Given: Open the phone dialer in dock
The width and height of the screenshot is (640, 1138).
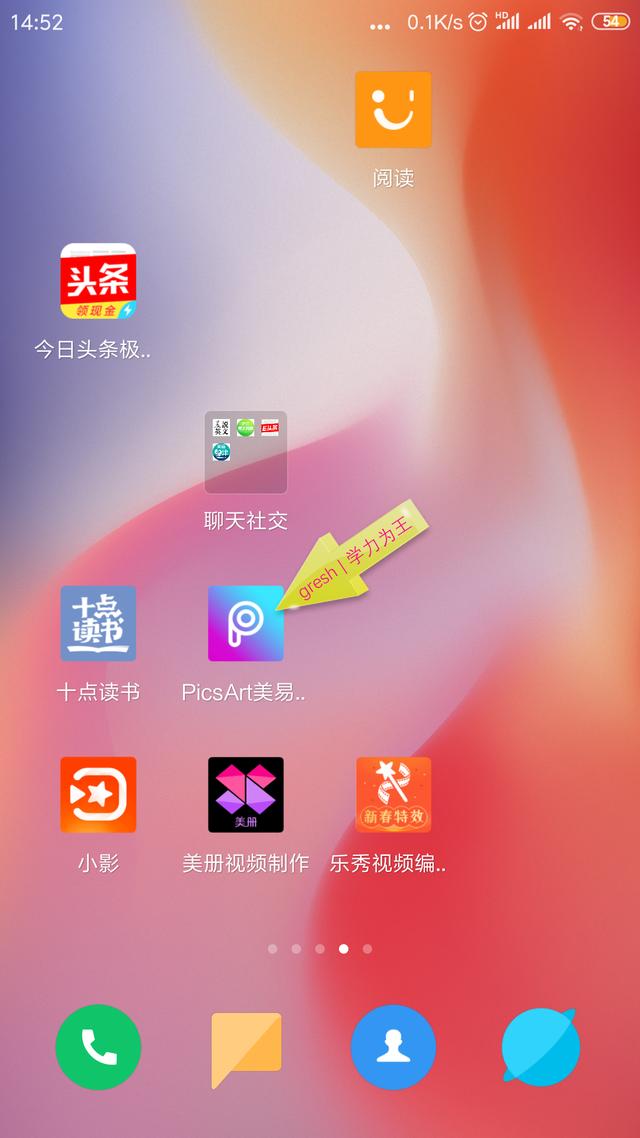Looking at the screenshot, I should pyautogui.click(x=98, y=1047).
